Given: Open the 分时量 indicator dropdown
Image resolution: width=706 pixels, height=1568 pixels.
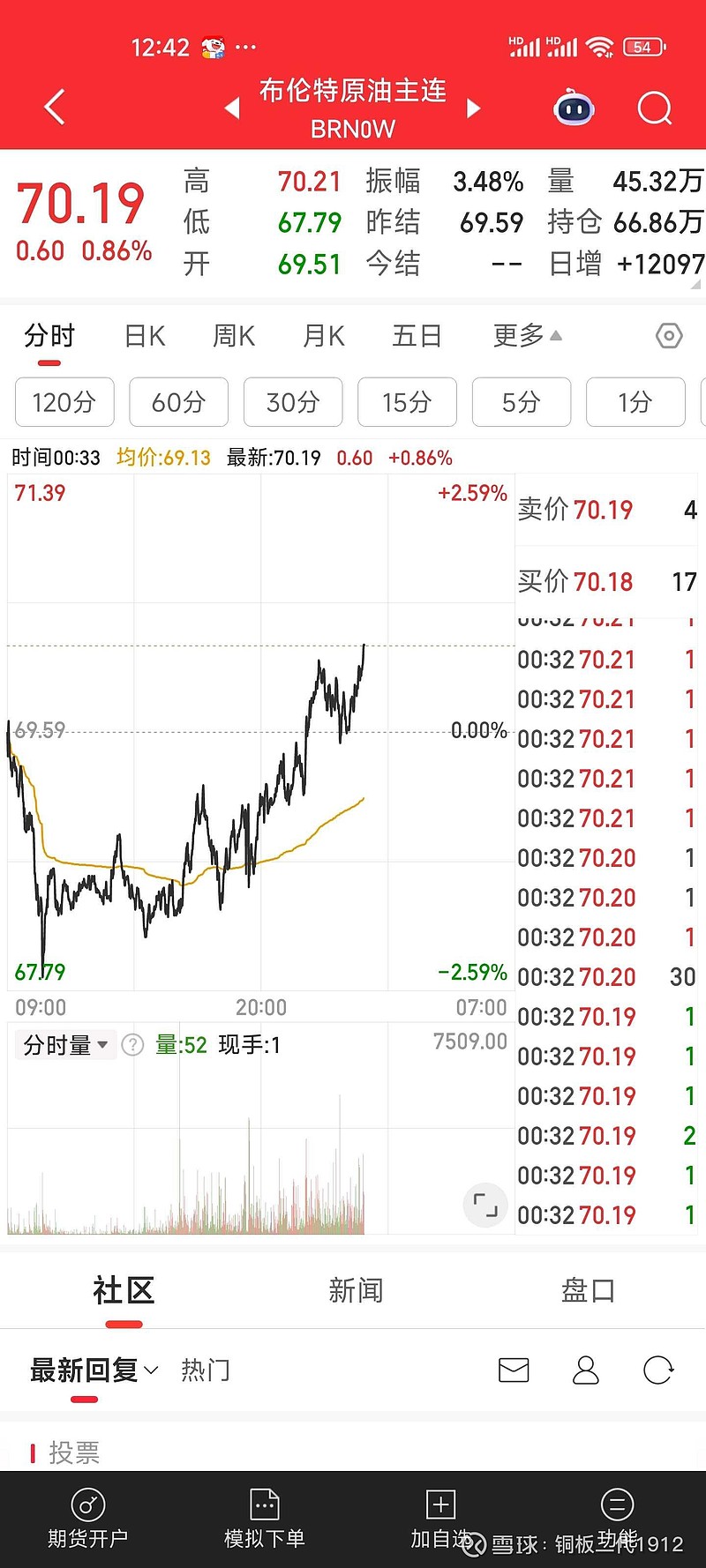Looking at the screenshot, I should tap(65, 1044).
